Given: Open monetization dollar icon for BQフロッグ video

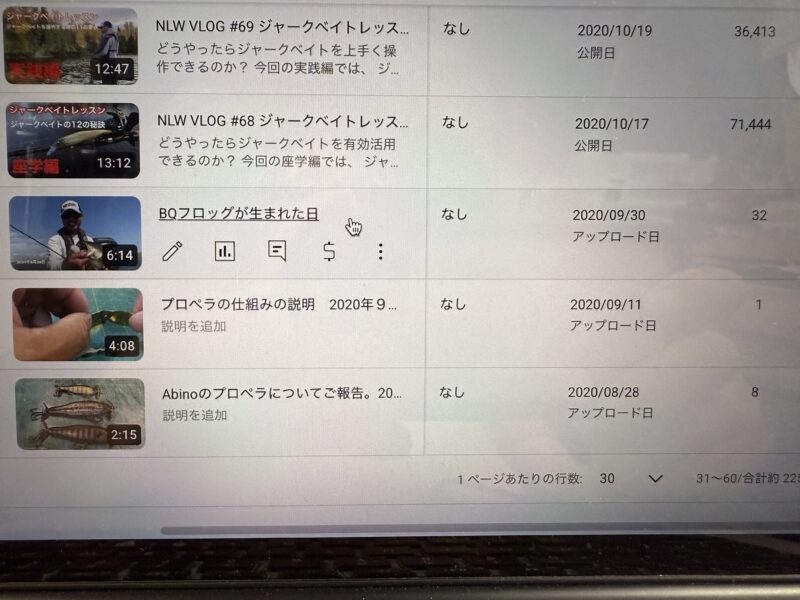Looking at the screenshot, I should (x=329, y=251).
